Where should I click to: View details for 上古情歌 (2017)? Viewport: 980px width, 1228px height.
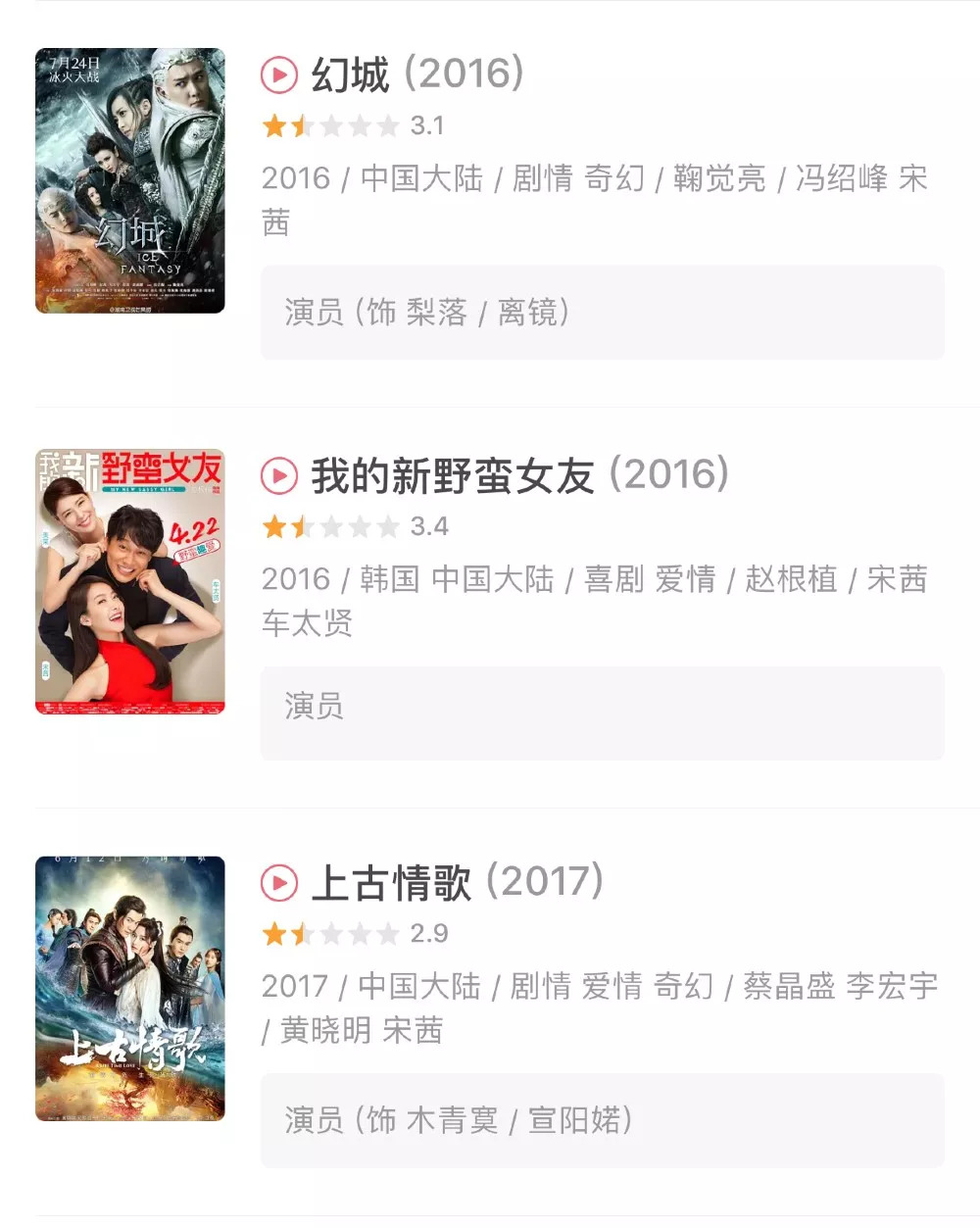tap(457, 883)
